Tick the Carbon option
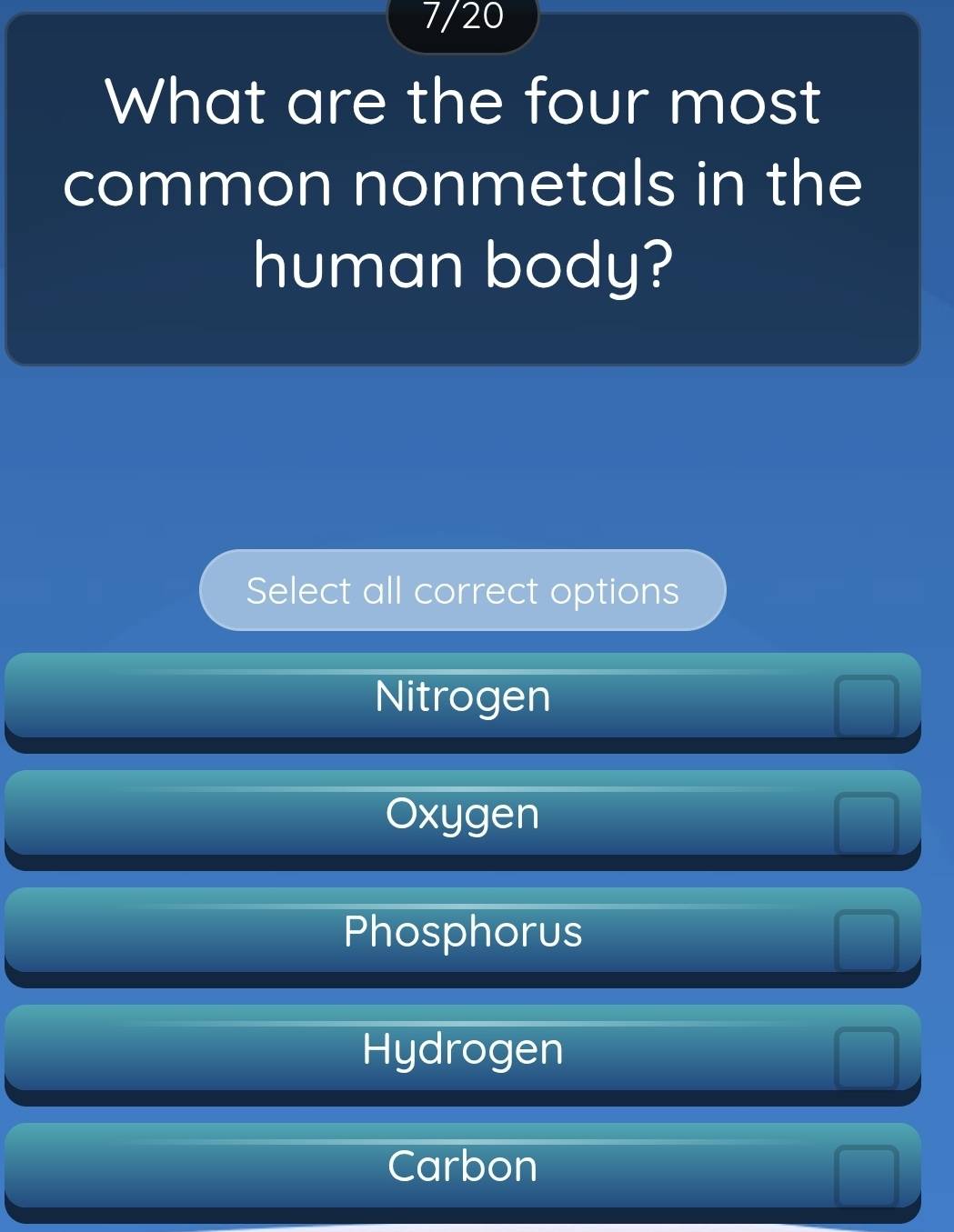This screenshot has height=1232, width=954. click(462, 1167)
